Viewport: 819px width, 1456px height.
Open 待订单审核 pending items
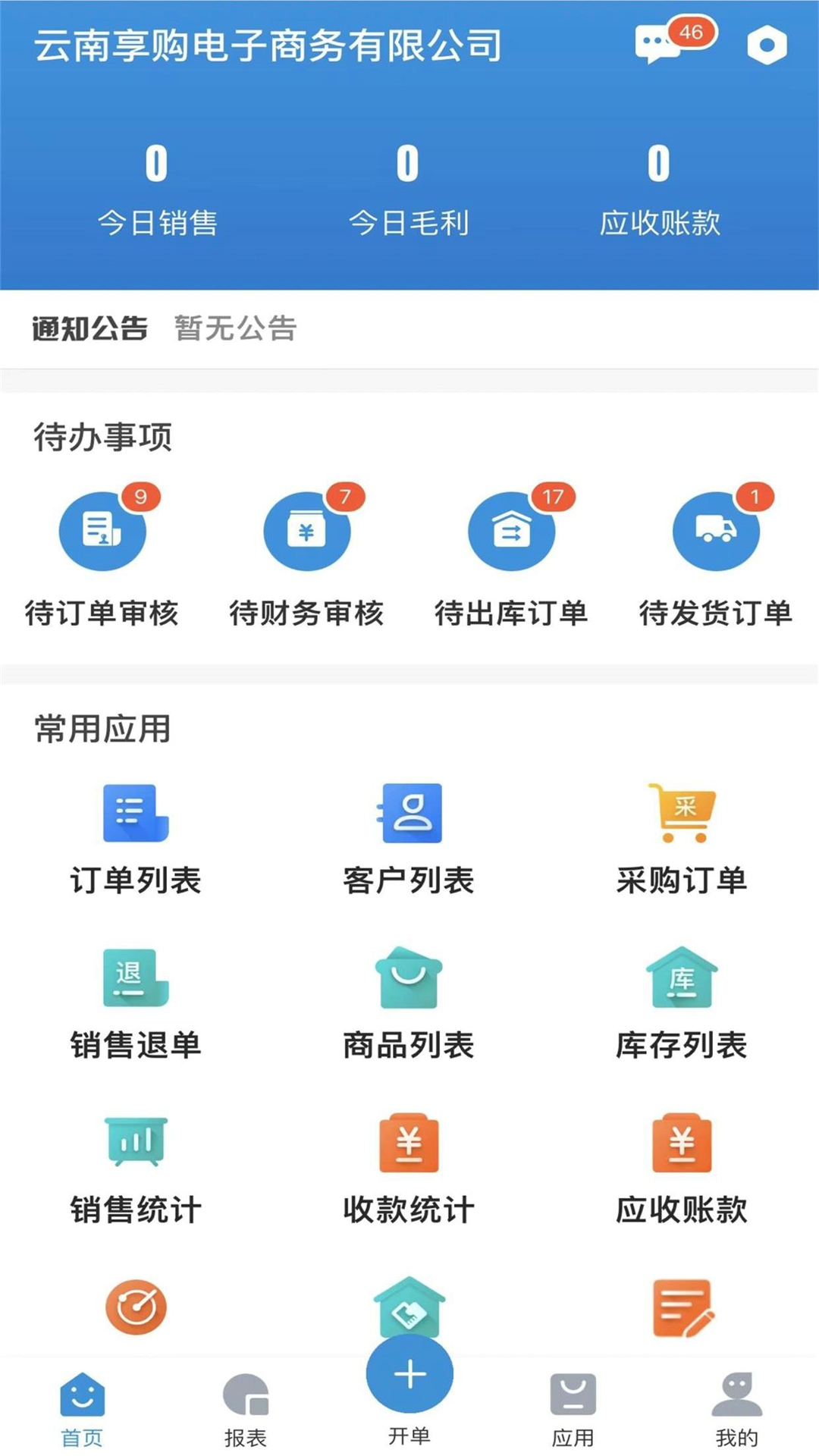(x=102, y=532)
